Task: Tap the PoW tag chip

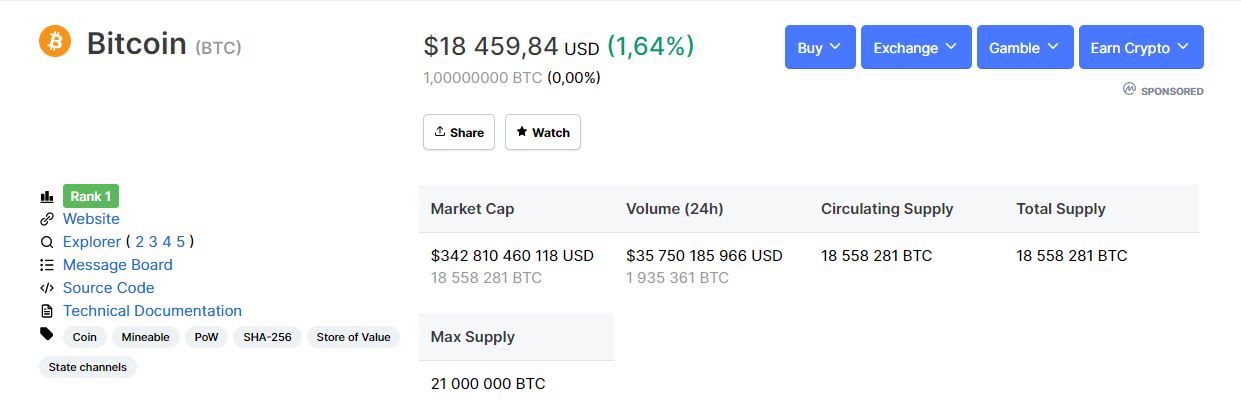Action: [206, 337]
